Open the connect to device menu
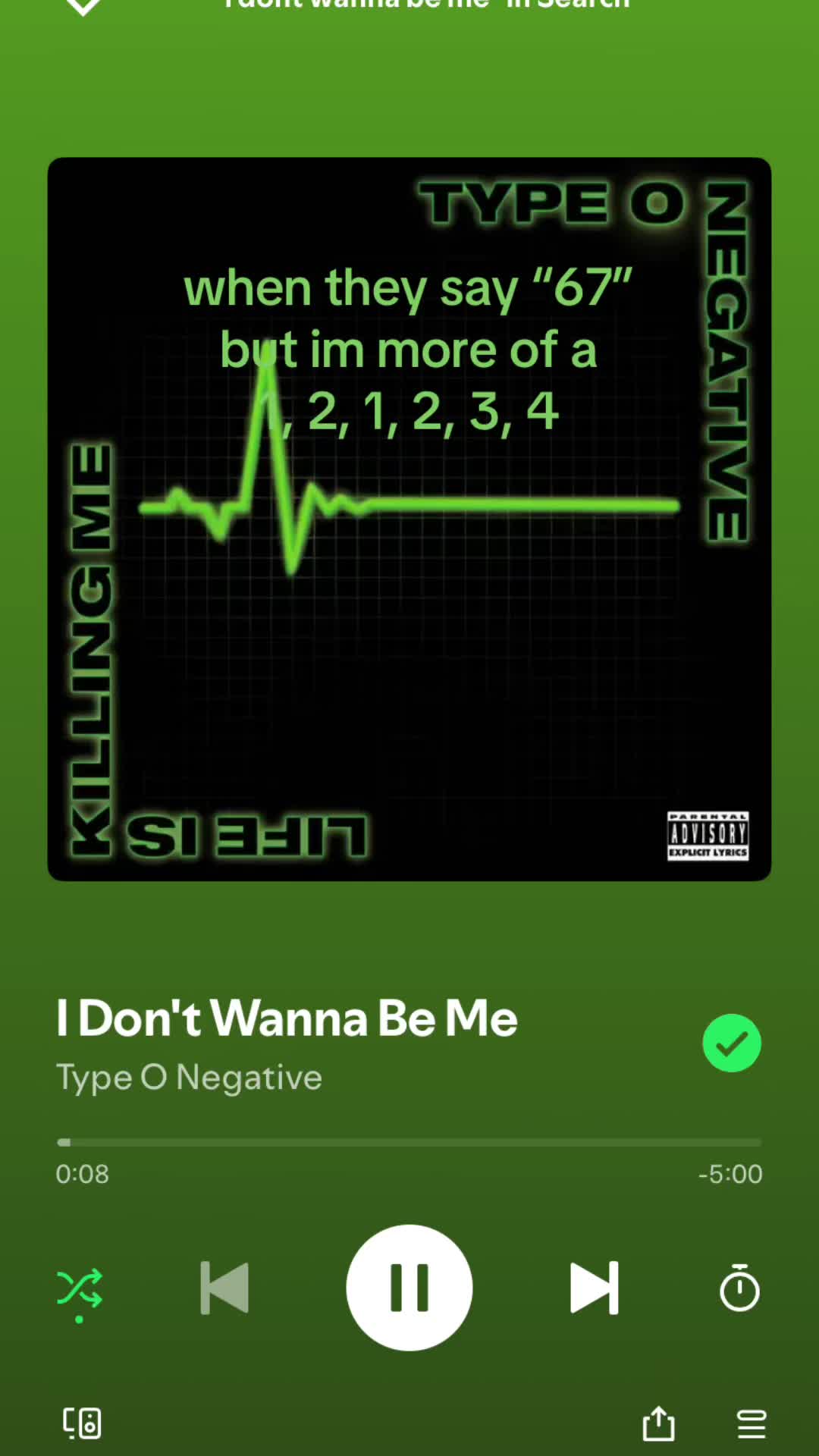This screenshot has width=819, height=1456. (82, 1423)
